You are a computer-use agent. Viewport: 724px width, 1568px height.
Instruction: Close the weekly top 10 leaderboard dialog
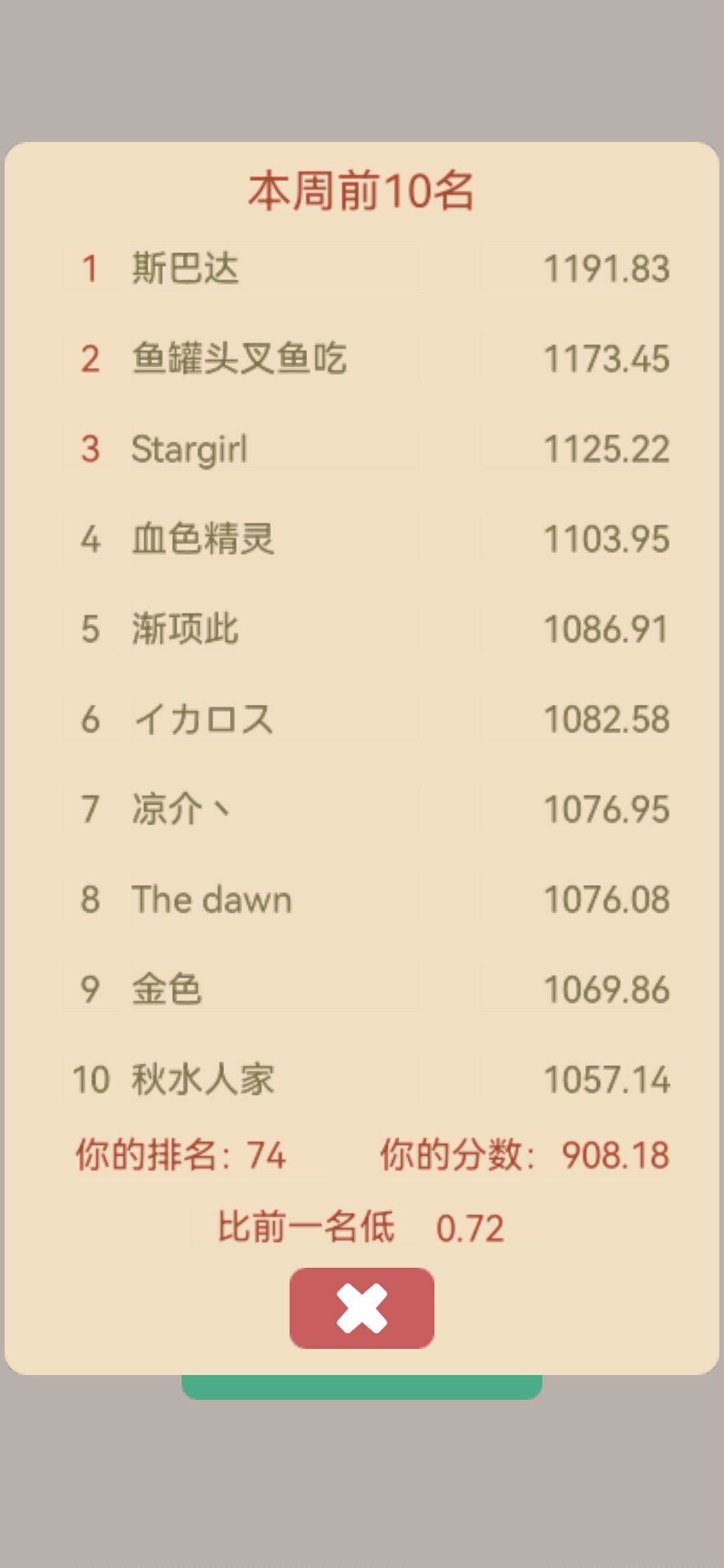[362, 1308]
